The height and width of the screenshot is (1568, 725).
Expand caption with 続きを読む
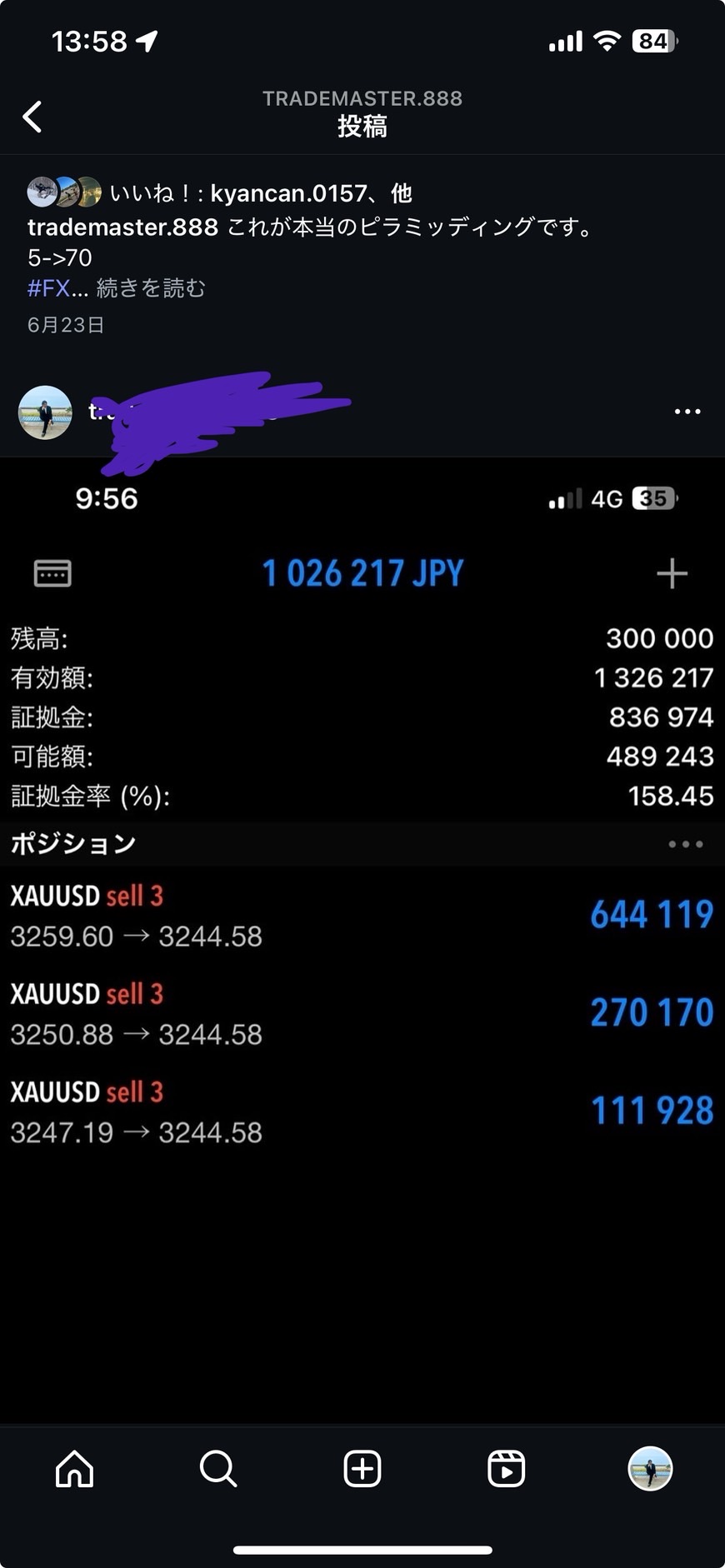[151, 288]
